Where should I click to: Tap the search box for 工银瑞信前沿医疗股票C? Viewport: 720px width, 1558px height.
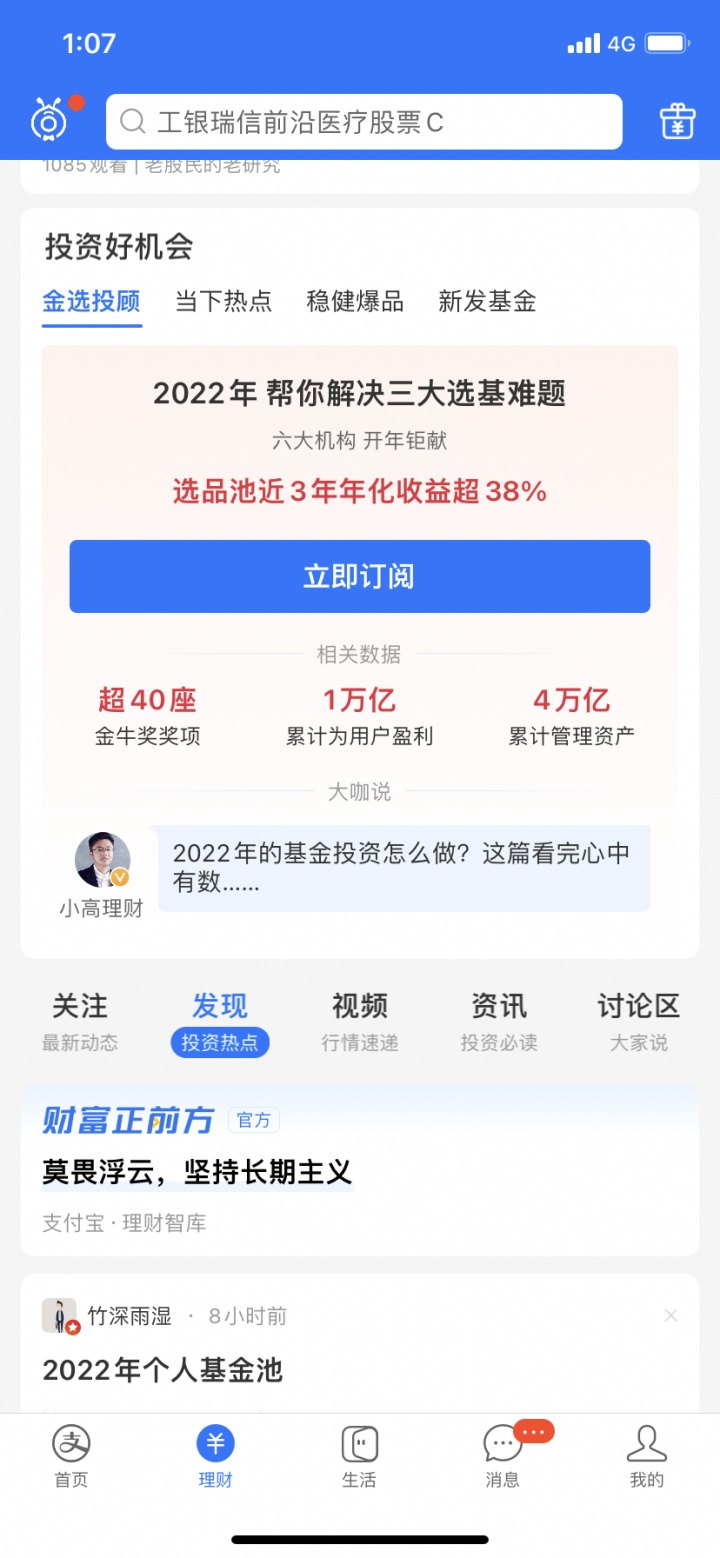[x=364, y=122]
